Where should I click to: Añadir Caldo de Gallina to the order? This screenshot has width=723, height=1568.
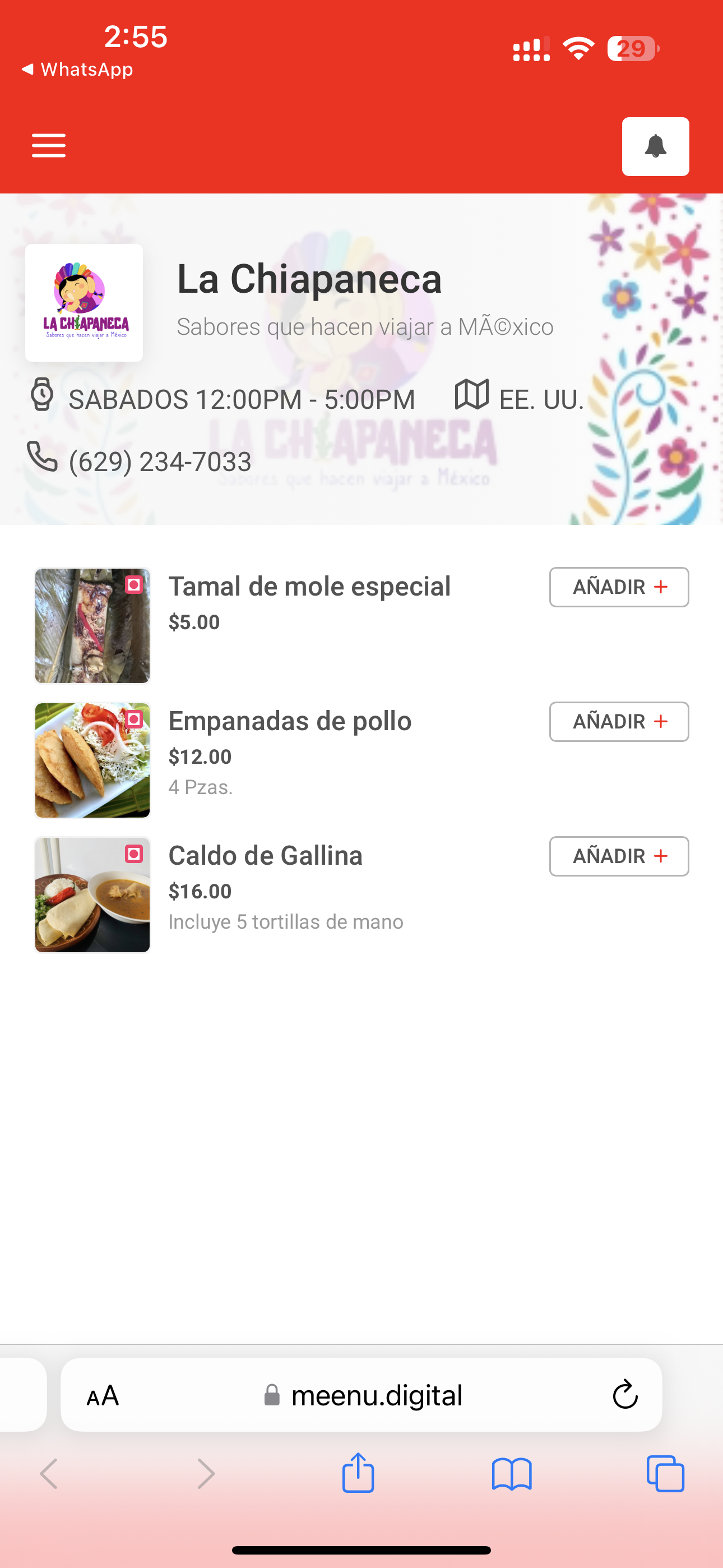(x=618, y=856)
